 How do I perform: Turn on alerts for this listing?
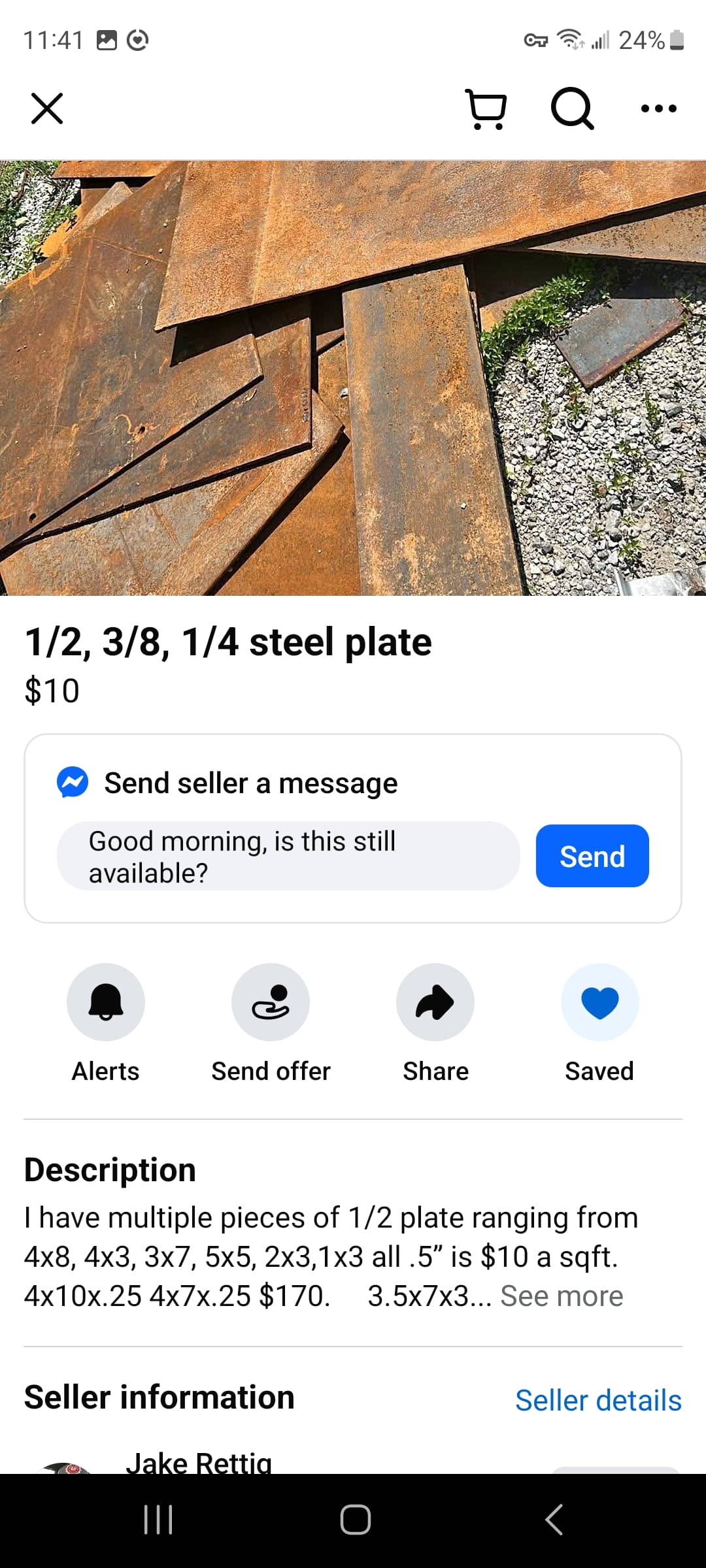click(106, 1002)
